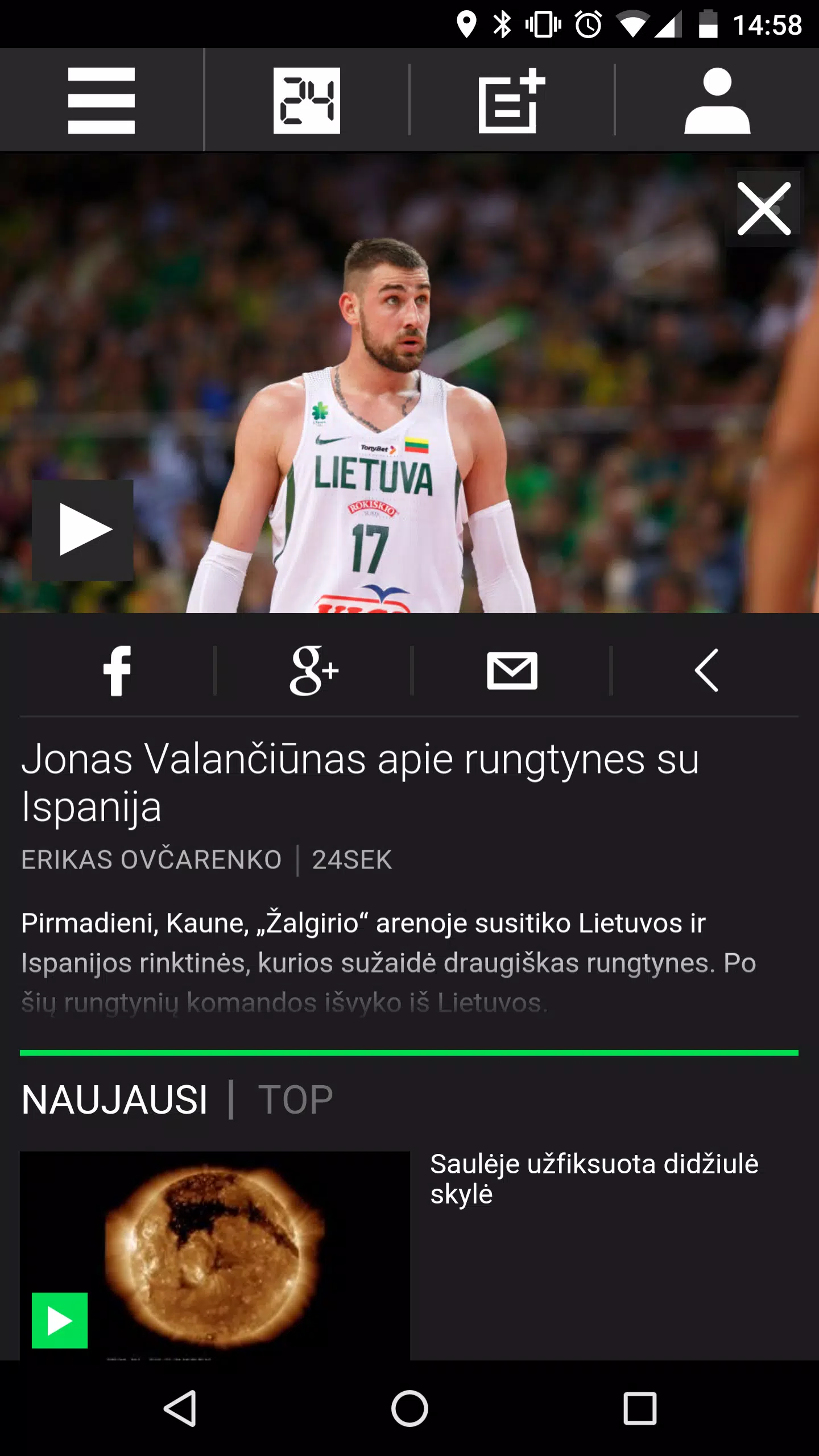The height and width of the screenshot is (1456, 819).
Task: Open the user profile icon
Action: pos(717,101)
